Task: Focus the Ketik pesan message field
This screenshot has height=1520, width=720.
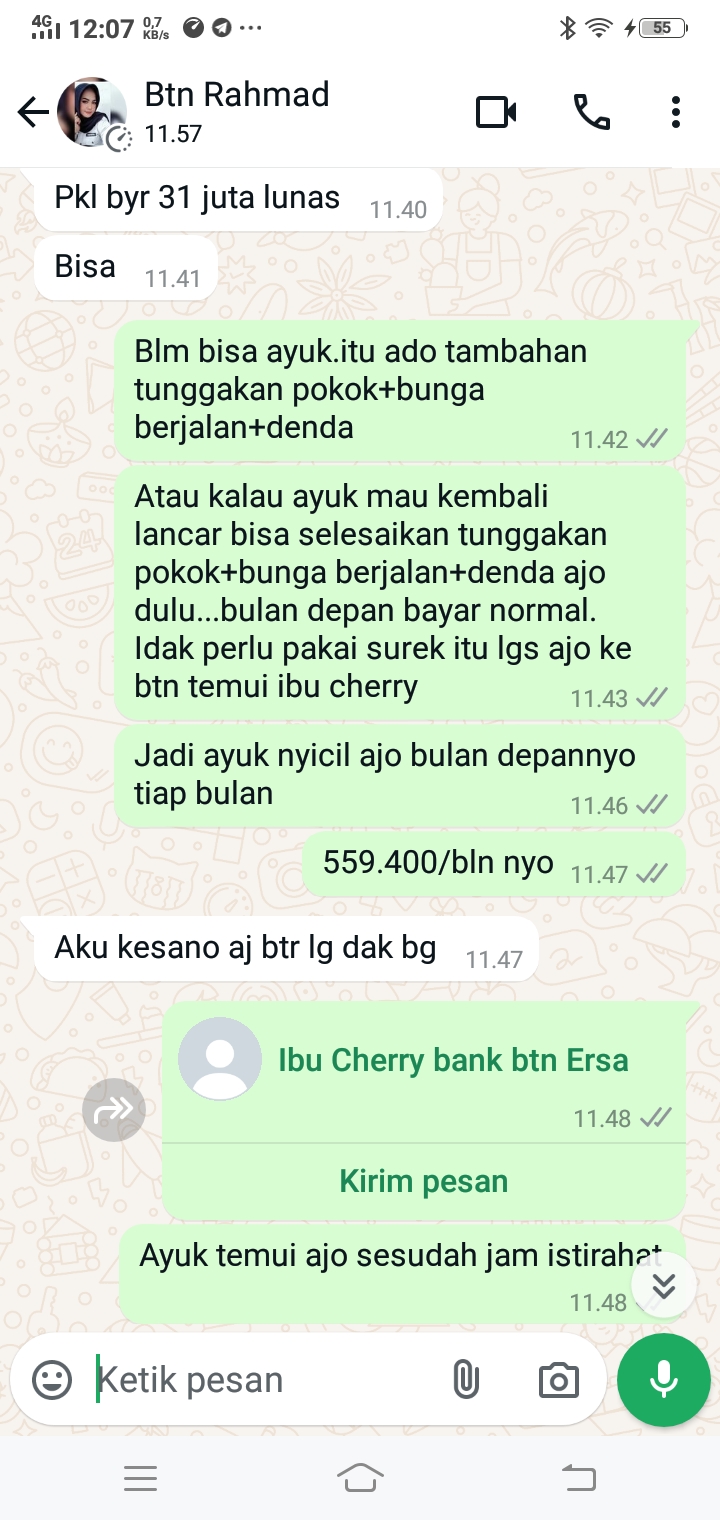Action: [260, 1381]
